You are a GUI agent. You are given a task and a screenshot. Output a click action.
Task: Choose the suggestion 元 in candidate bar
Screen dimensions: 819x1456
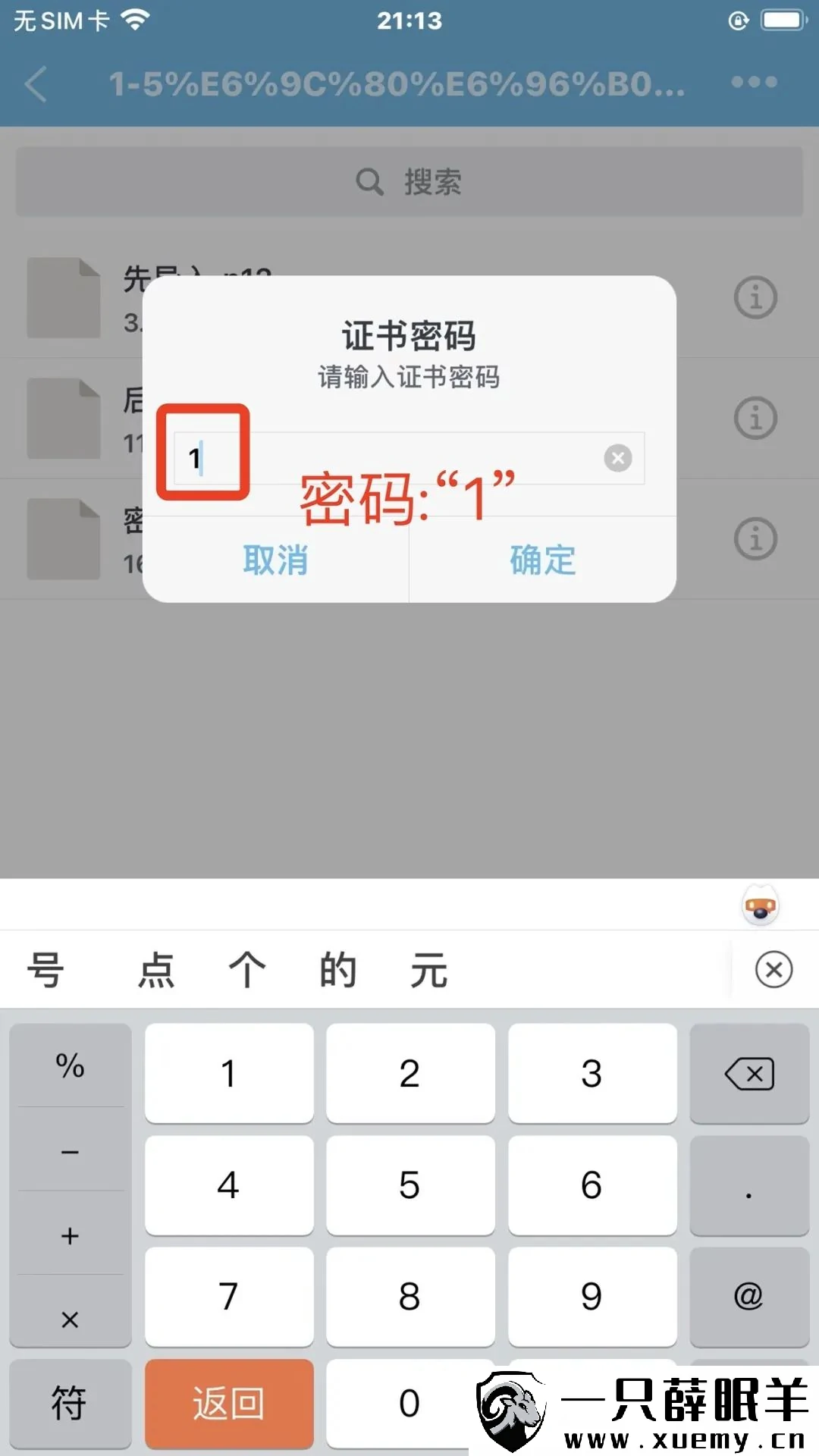pos(429,970)
